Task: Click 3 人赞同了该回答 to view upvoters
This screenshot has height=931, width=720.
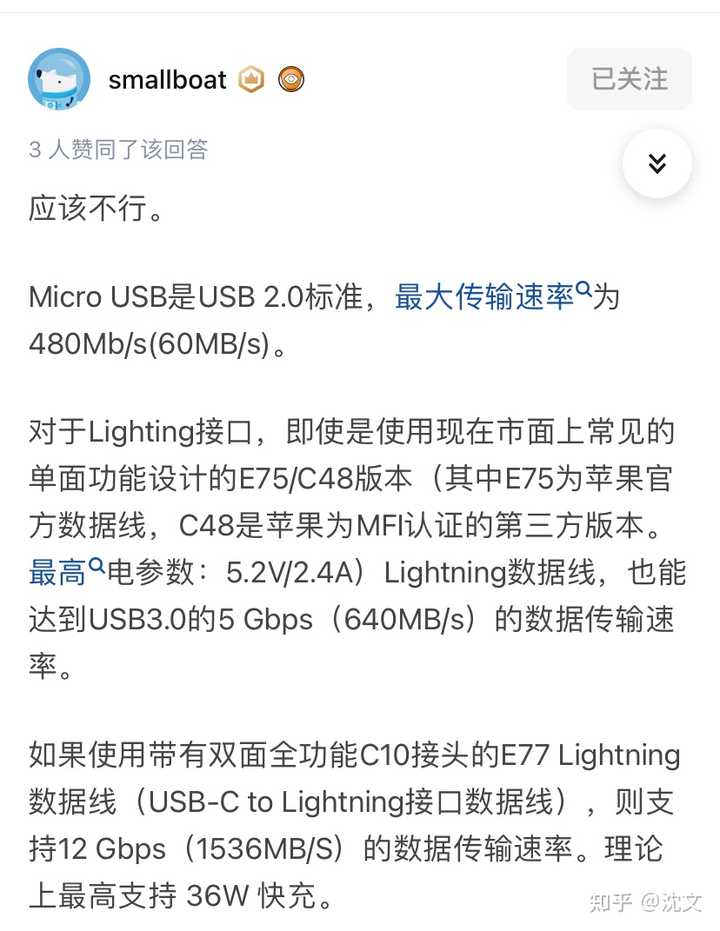Action: point(115,146)
